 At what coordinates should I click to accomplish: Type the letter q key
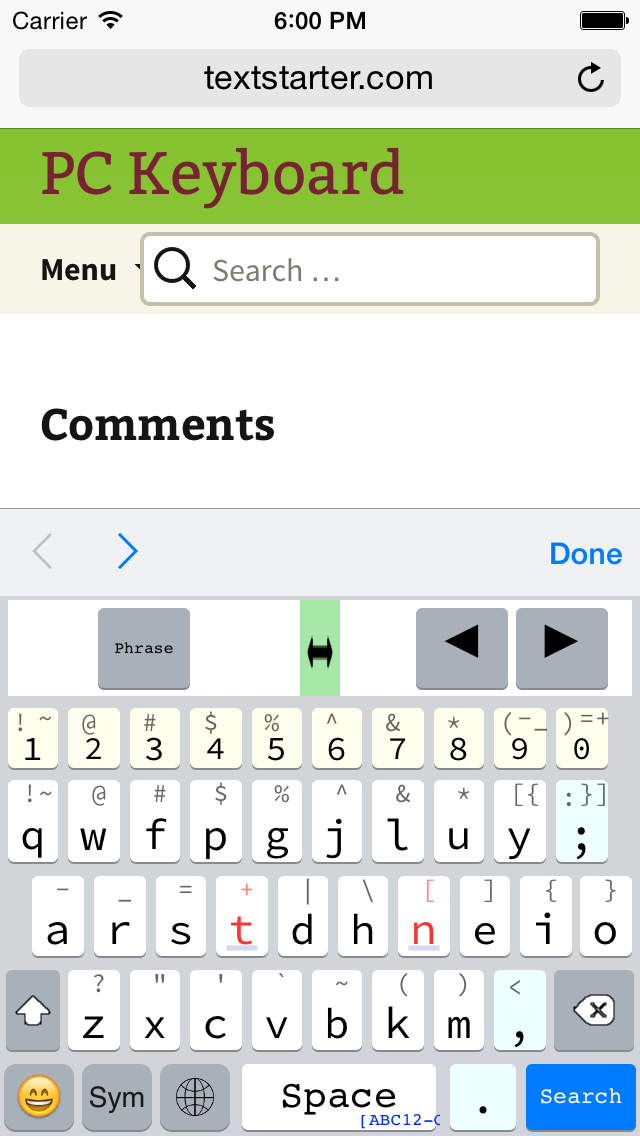(33, 822)
